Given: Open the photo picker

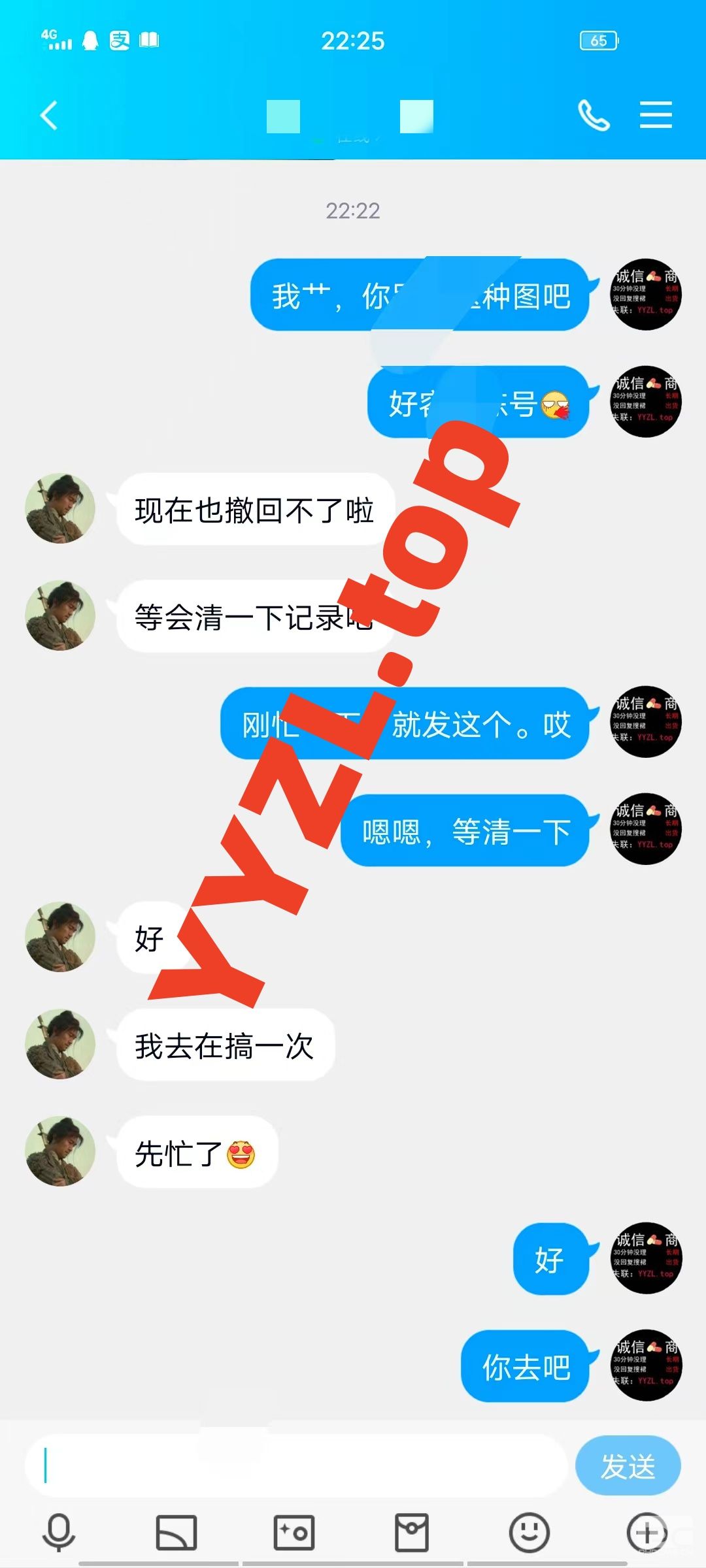Looking at the screenshot, I should [x=294, y=1532].
